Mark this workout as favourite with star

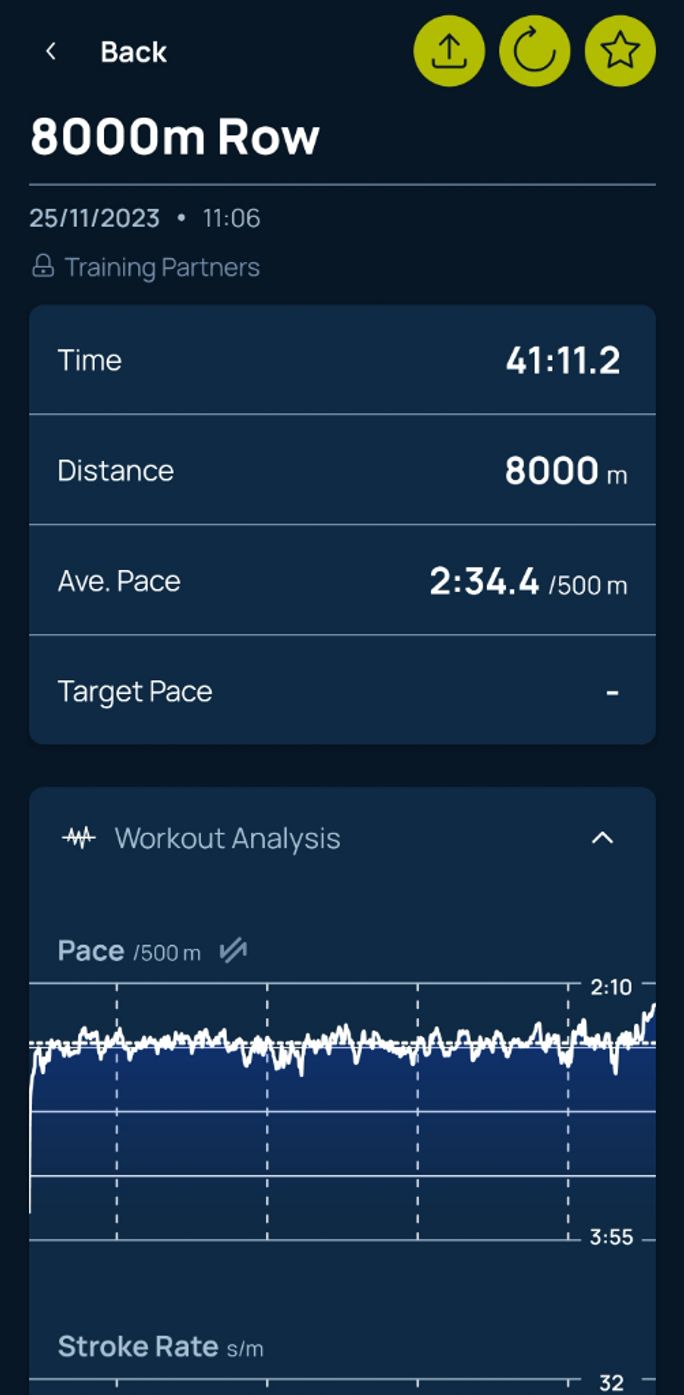620,50
